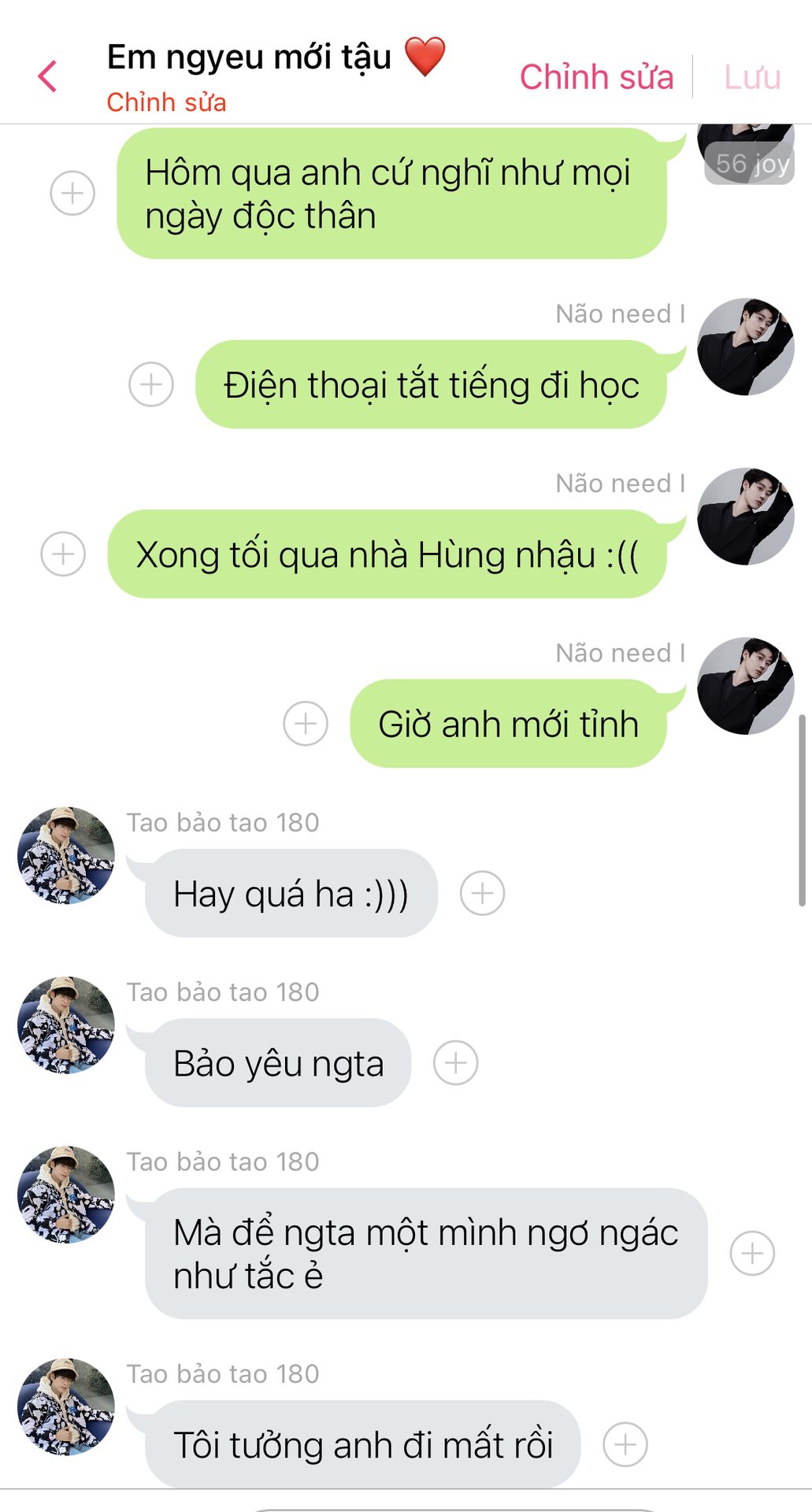The image size is (812, 1512).
Task: Tap the red Chỉnh sửa under chat title
Action: pyautogui.click(x=166, y=102)
